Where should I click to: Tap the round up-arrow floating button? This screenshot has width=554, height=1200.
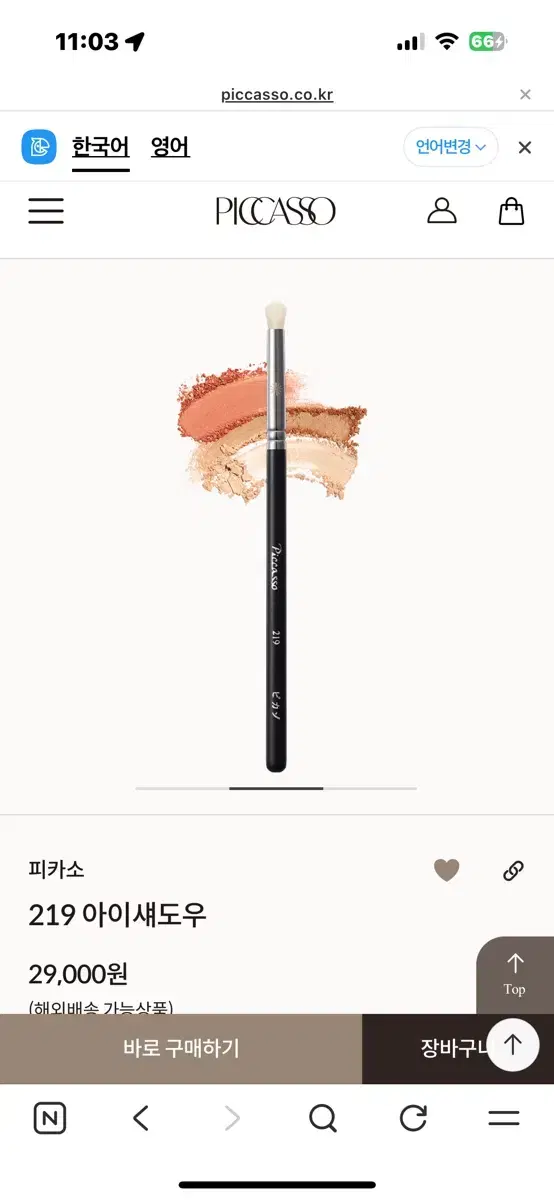(x=513, y=1045)
